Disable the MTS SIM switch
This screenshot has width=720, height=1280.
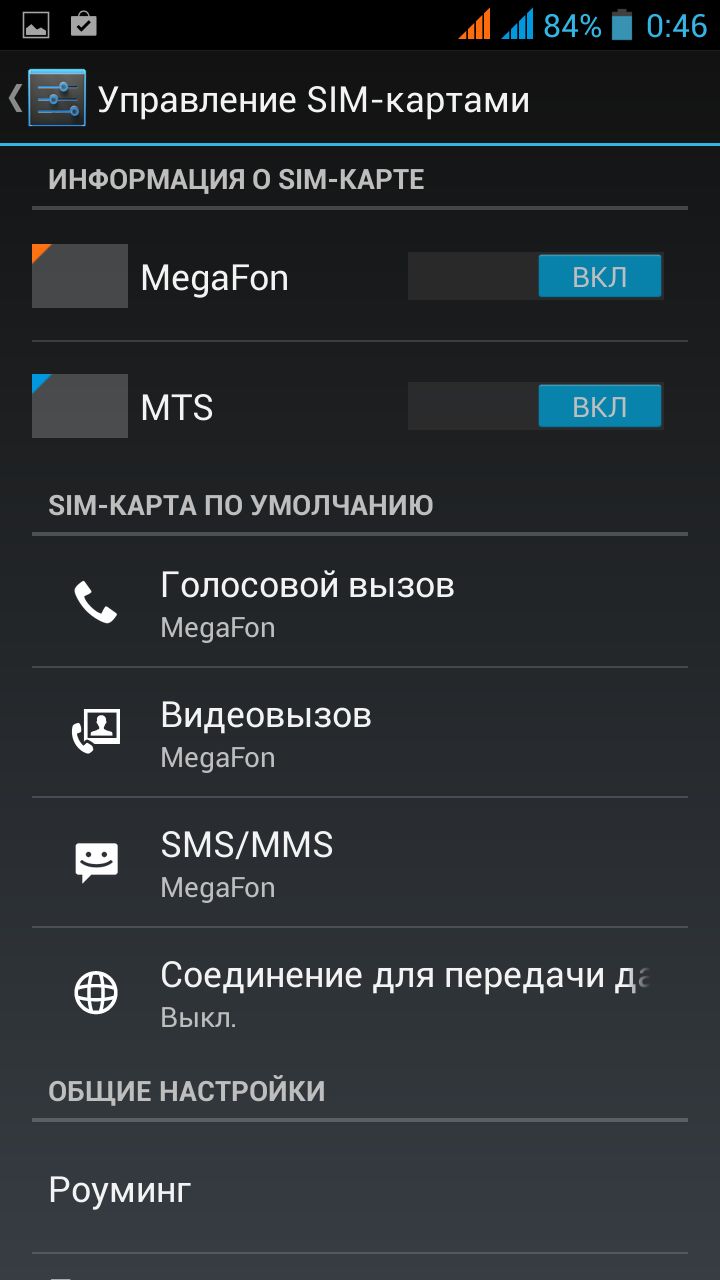[x=536, y=407]
